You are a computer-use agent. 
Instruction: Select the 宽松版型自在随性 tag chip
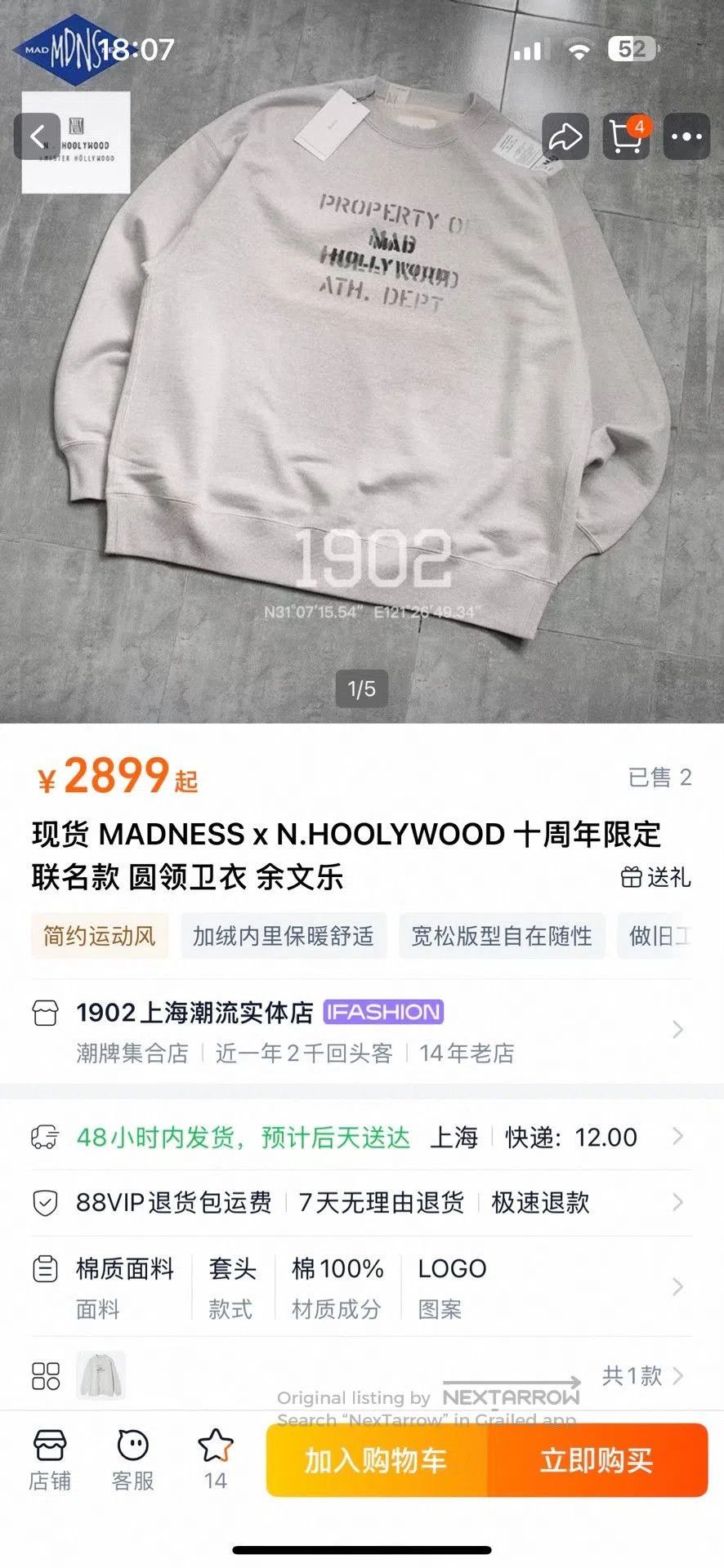point(502,935)
